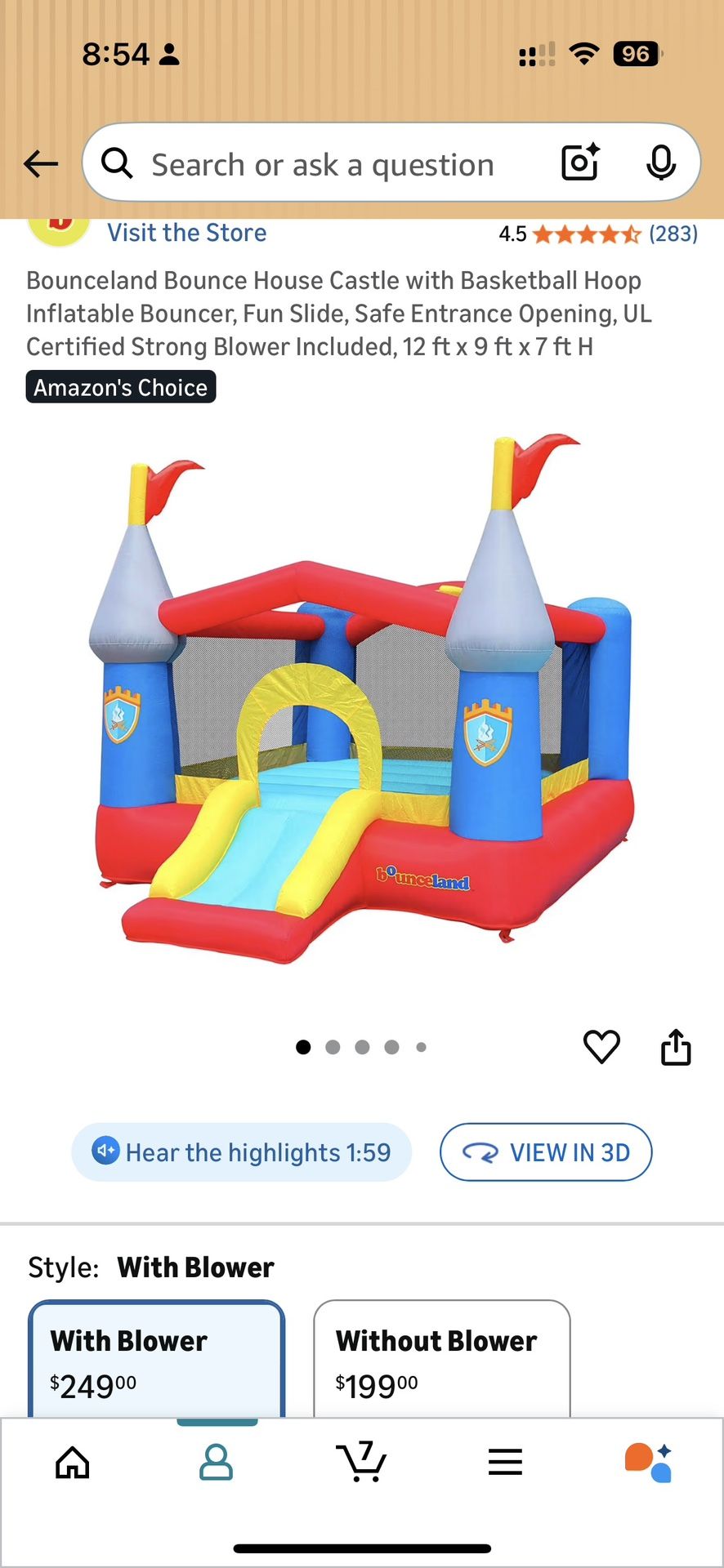Play the Hear the highlights audio
Viewport: 724px width, 1568px height.
[x=241, y=1151]
